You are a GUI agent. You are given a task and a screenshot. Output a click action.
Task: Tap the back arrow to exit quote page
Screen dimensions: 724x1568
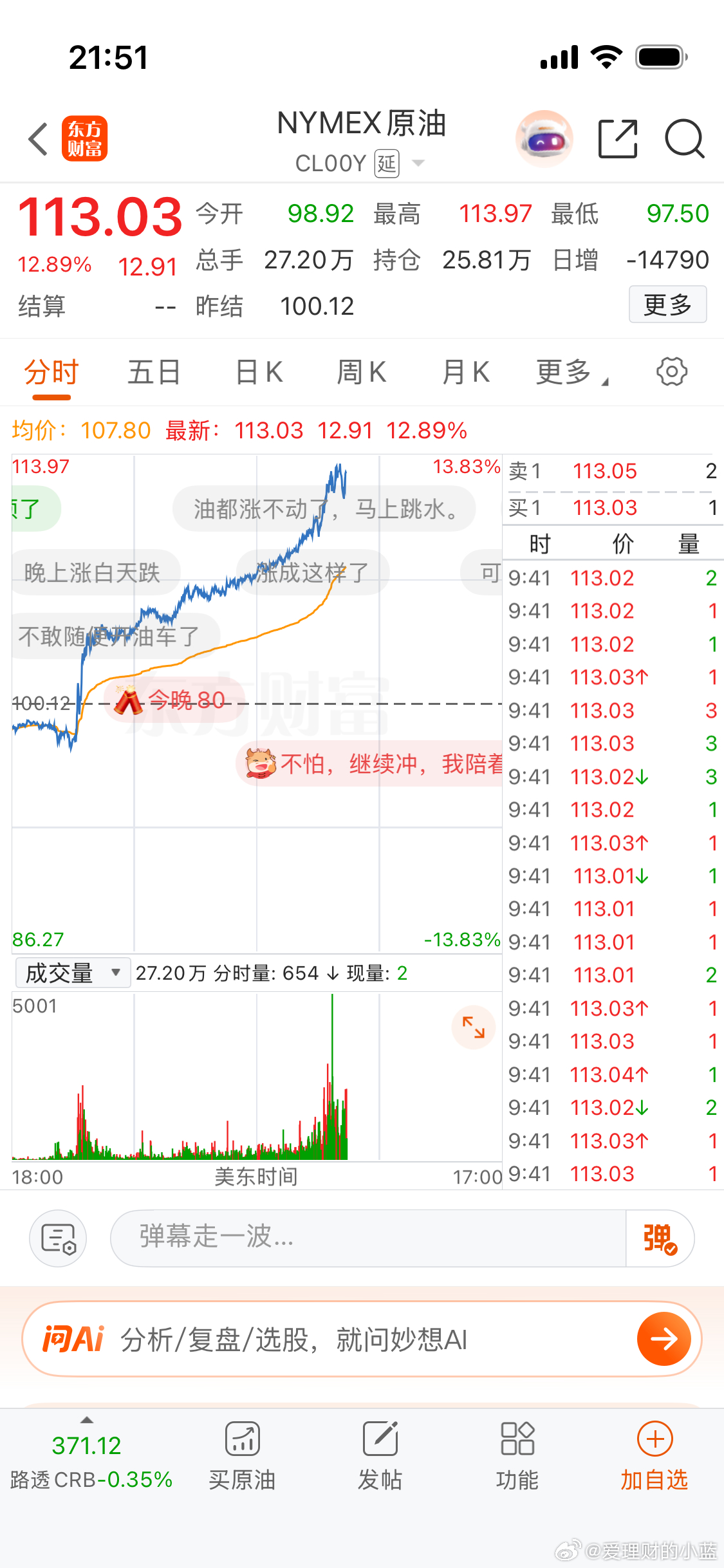(37, 138)
